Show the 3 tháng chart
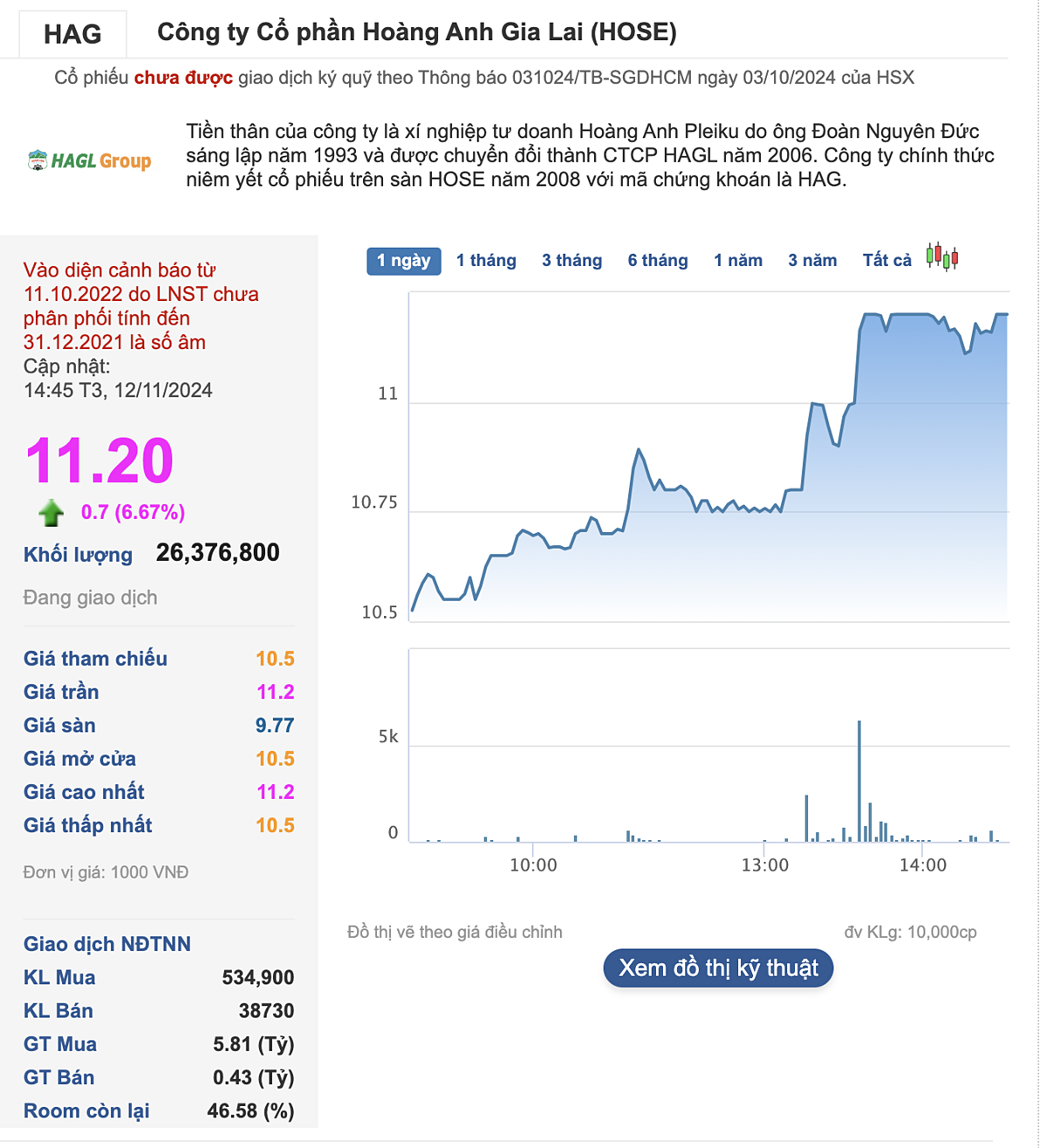The image size is (1047, 1148). pyautogui.click(x=571, y=261)
